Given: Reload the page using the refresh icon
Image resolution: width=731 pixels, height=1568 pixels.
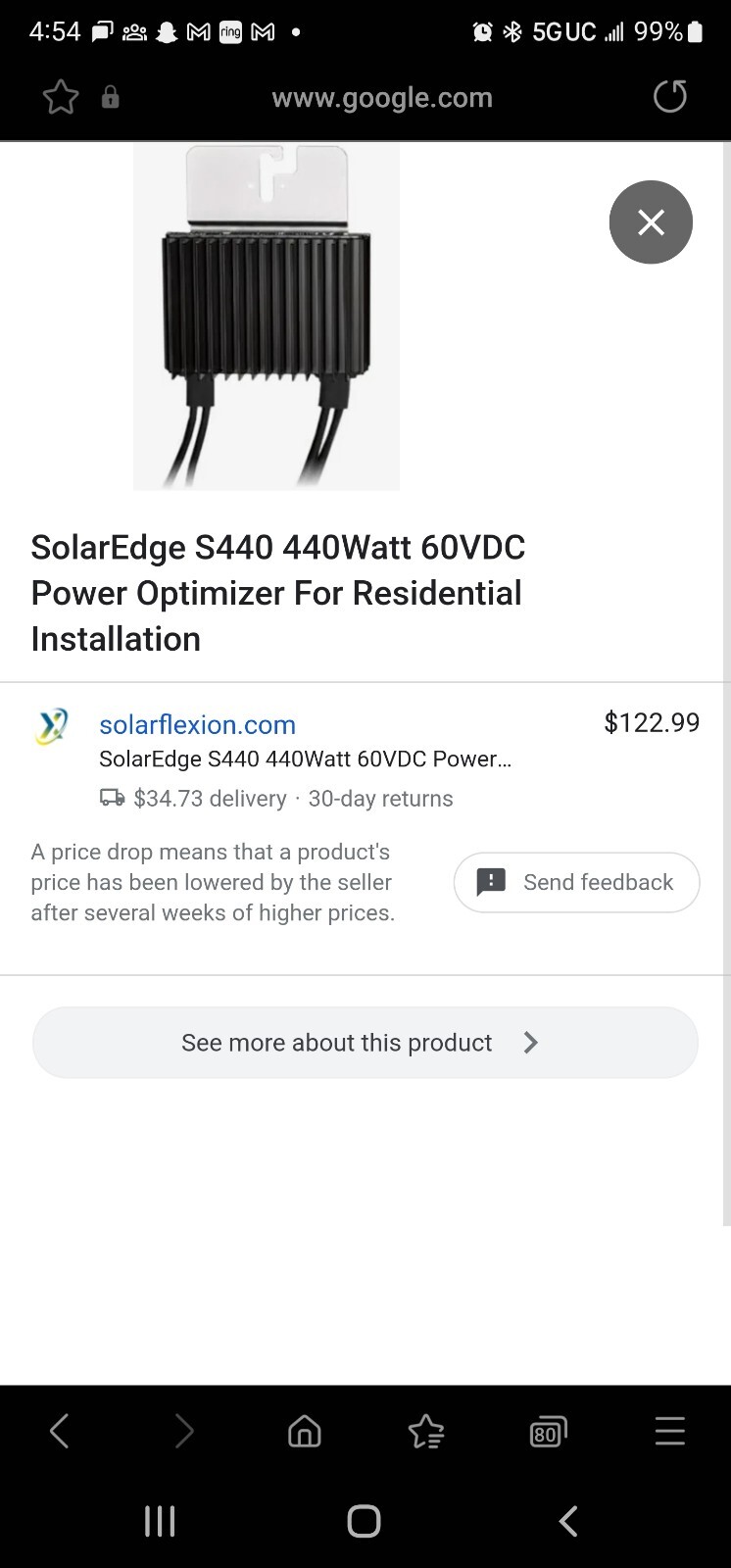Looking at the screenshot, I should pyautogui.click(x=670, y=97).
